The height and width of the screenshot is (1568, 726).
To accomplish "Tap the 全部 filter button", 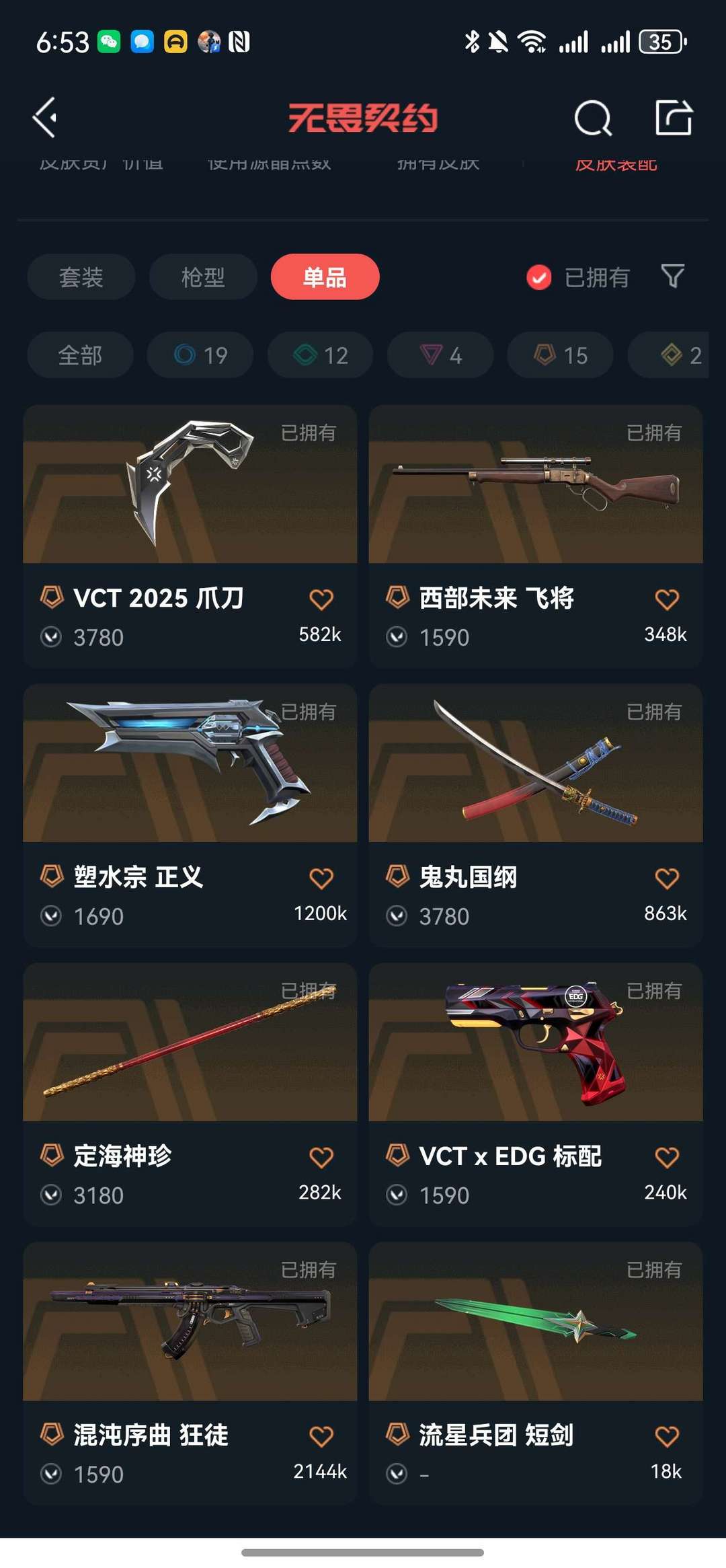I will point(80,355).
